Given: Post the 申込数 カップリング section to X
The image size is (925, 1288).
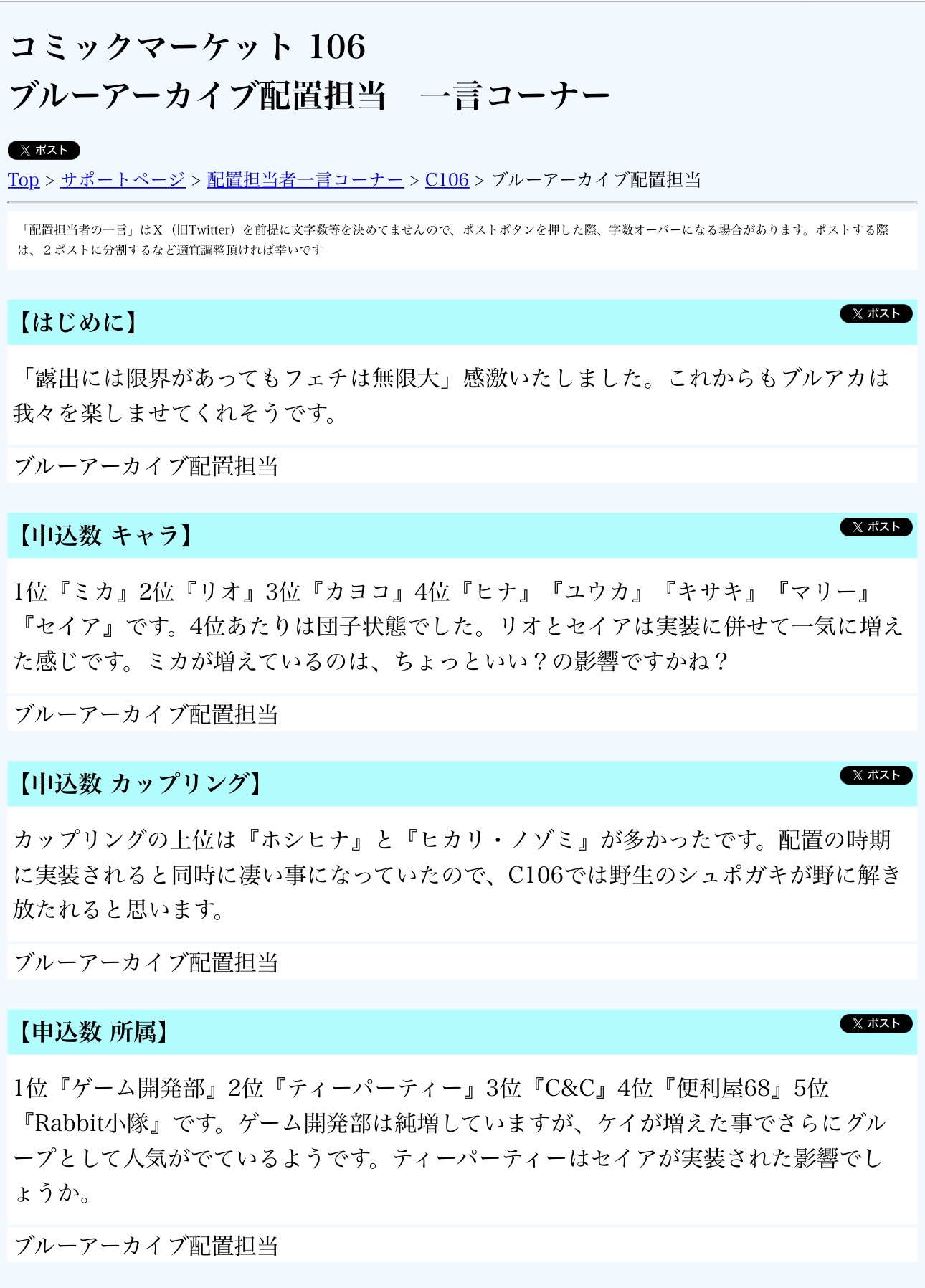Looking at the screenshot, I should (x=876, y=775).
